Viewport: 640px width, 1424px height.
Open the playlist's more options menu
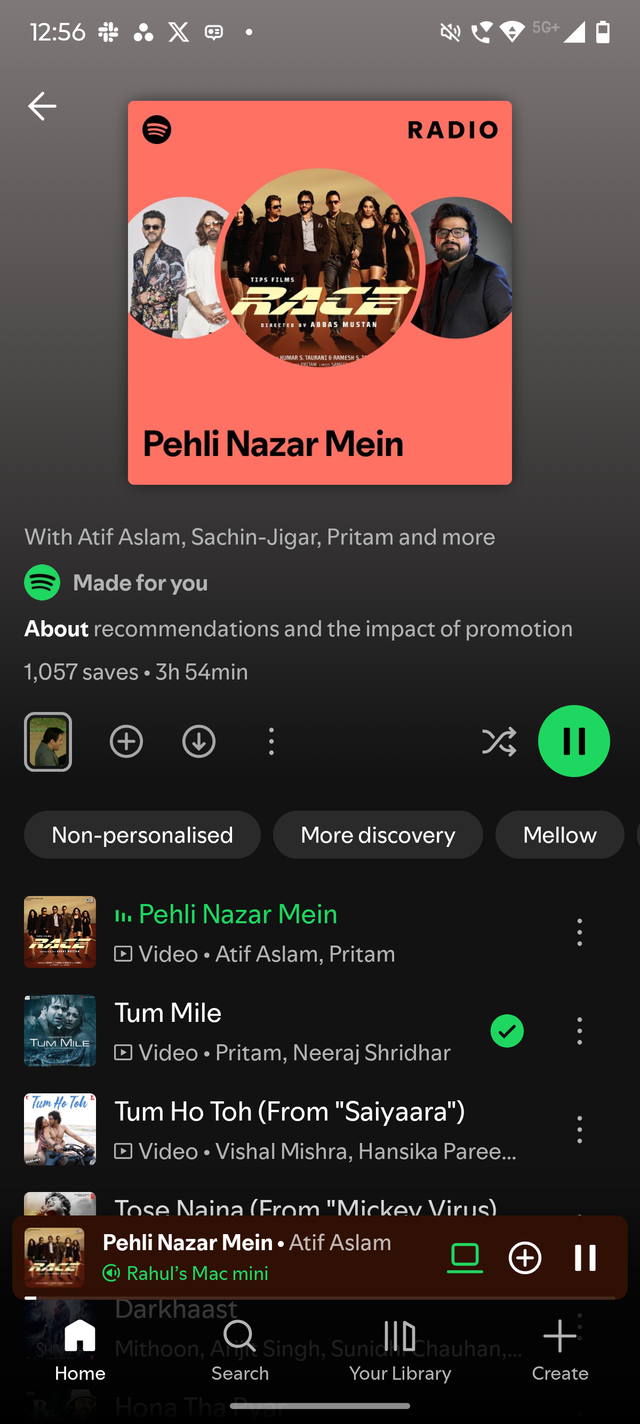(271, 741)
